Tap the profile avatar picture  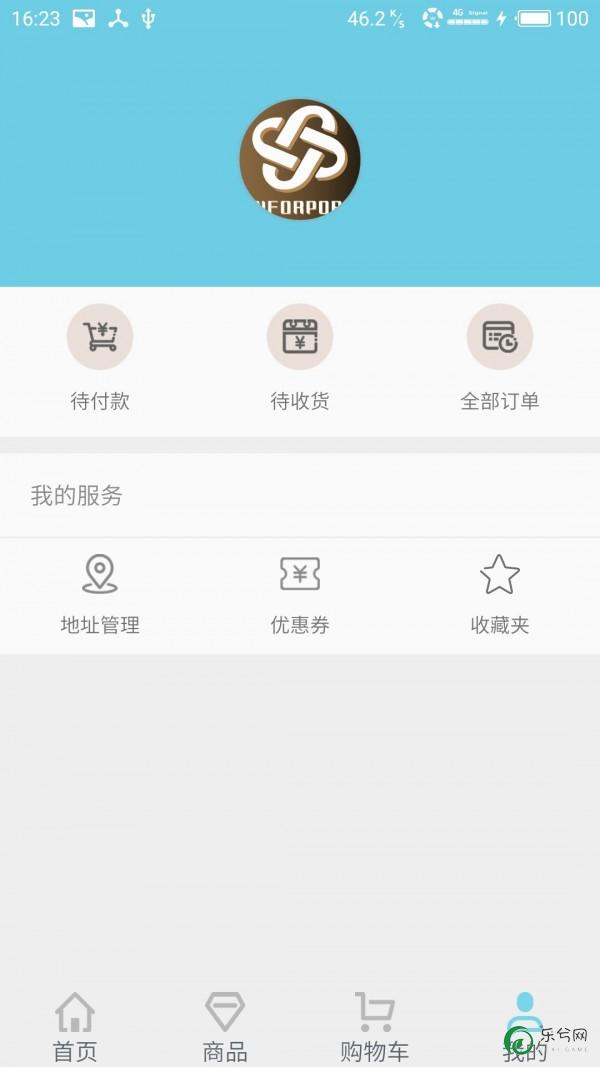point(299,159)
